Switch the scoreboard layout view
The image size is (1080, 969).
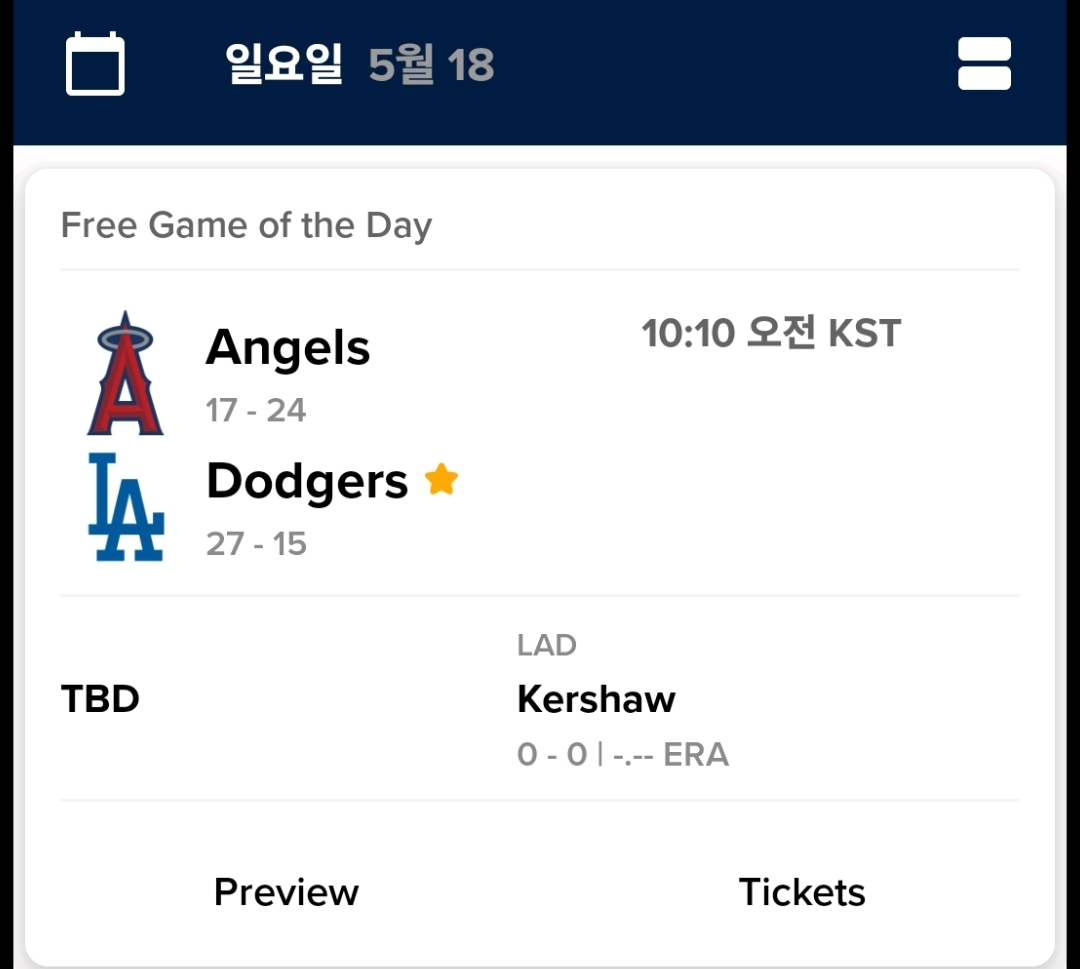click(984, 64)
